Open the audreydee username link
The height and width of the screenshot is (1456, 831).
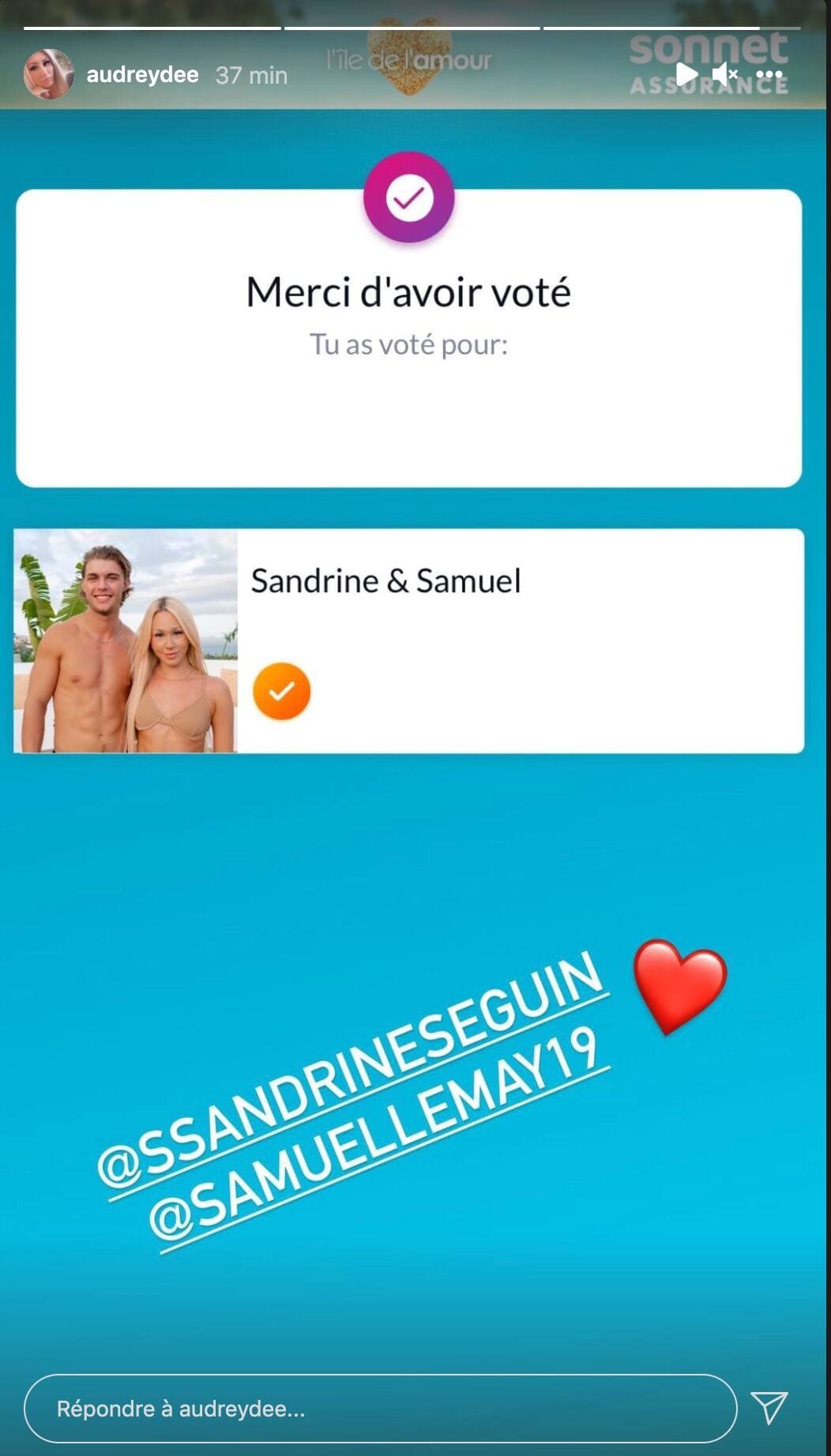(142, 75)
